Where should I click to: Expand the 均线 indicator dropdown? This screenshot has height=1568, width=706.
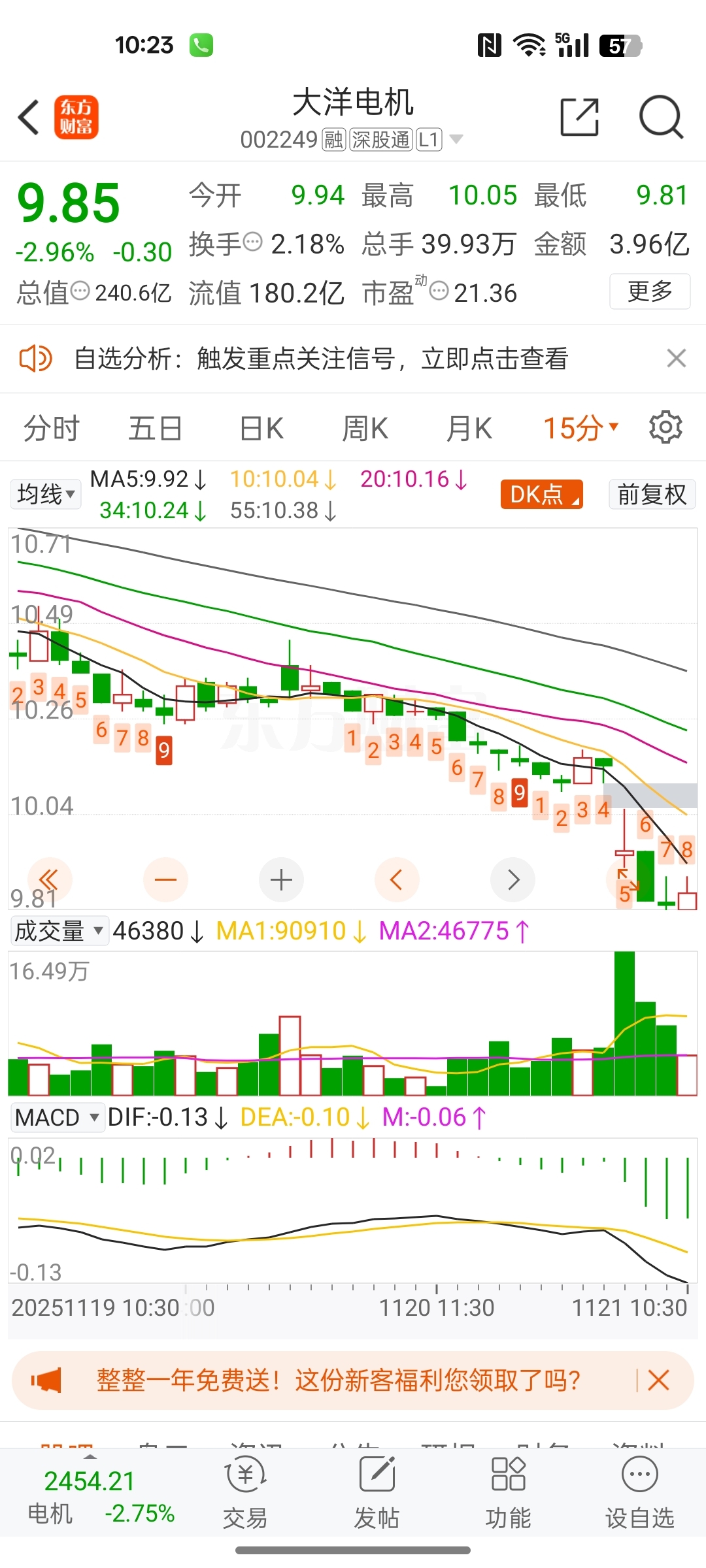point(45,494)
